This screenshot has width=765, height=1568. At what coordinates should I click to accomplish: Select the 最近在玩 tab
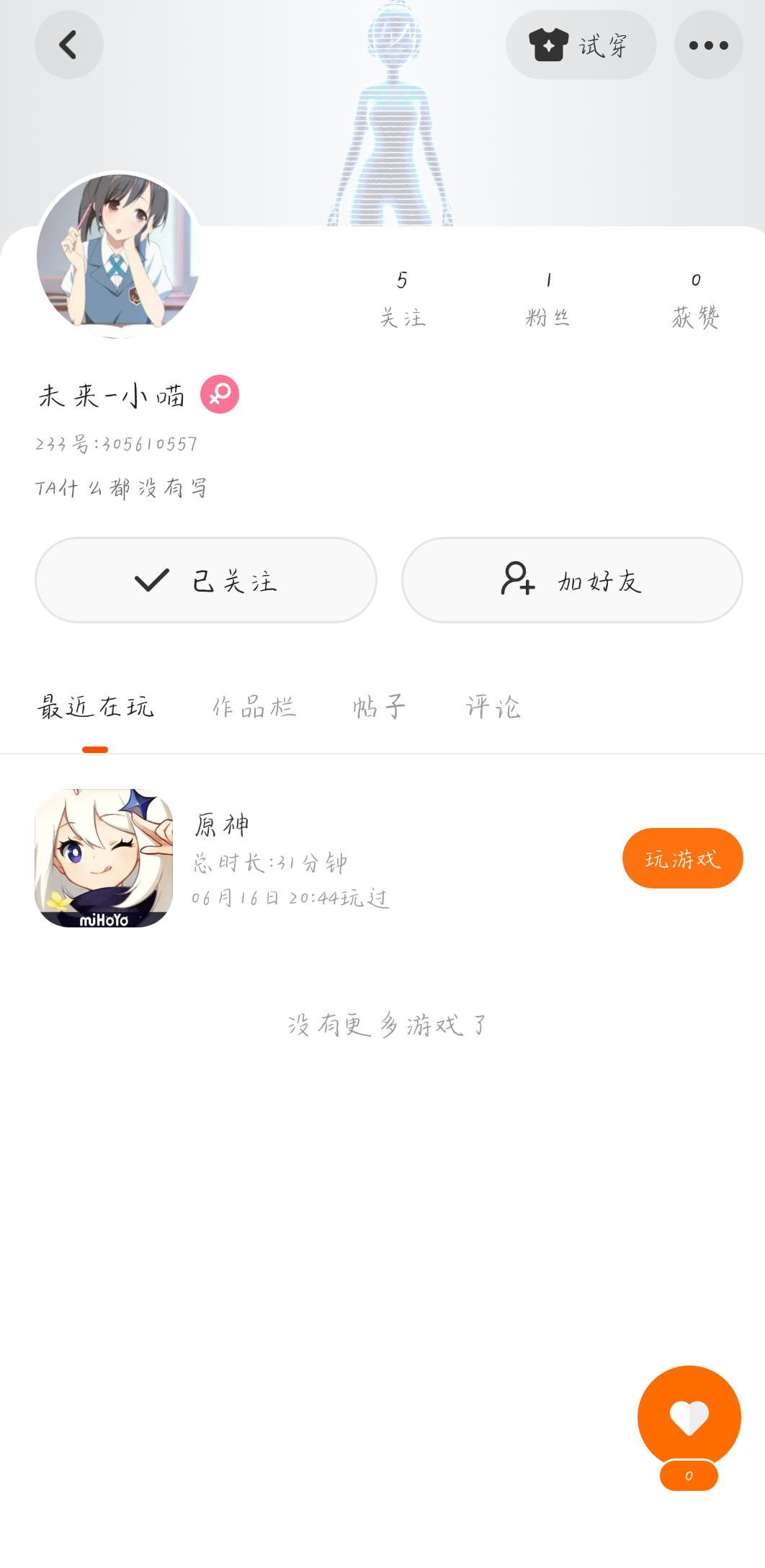point(95,707)
